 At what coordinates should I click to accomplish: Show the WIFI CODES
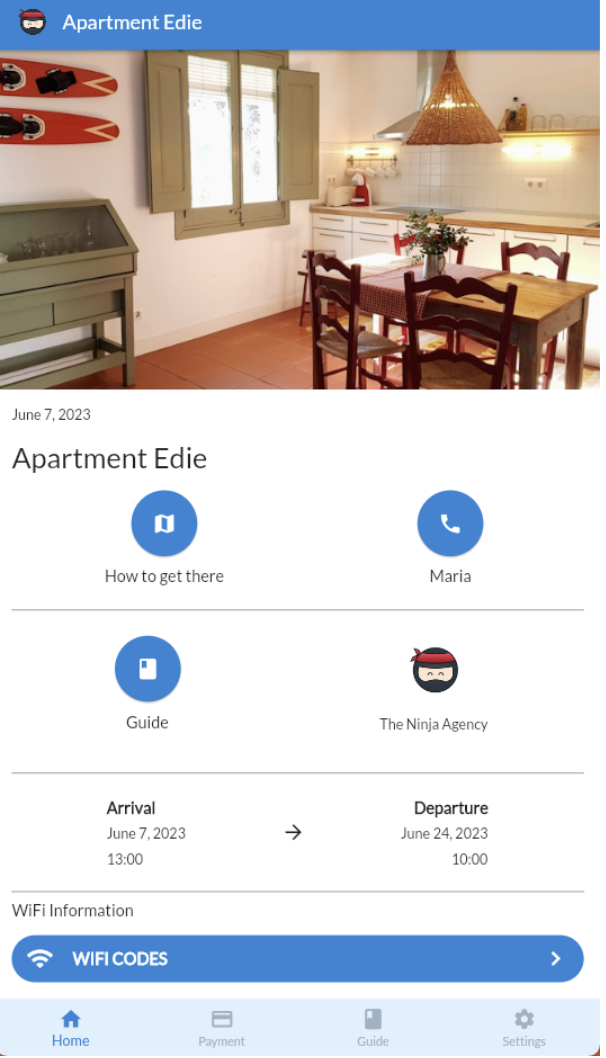click(297, 959)
